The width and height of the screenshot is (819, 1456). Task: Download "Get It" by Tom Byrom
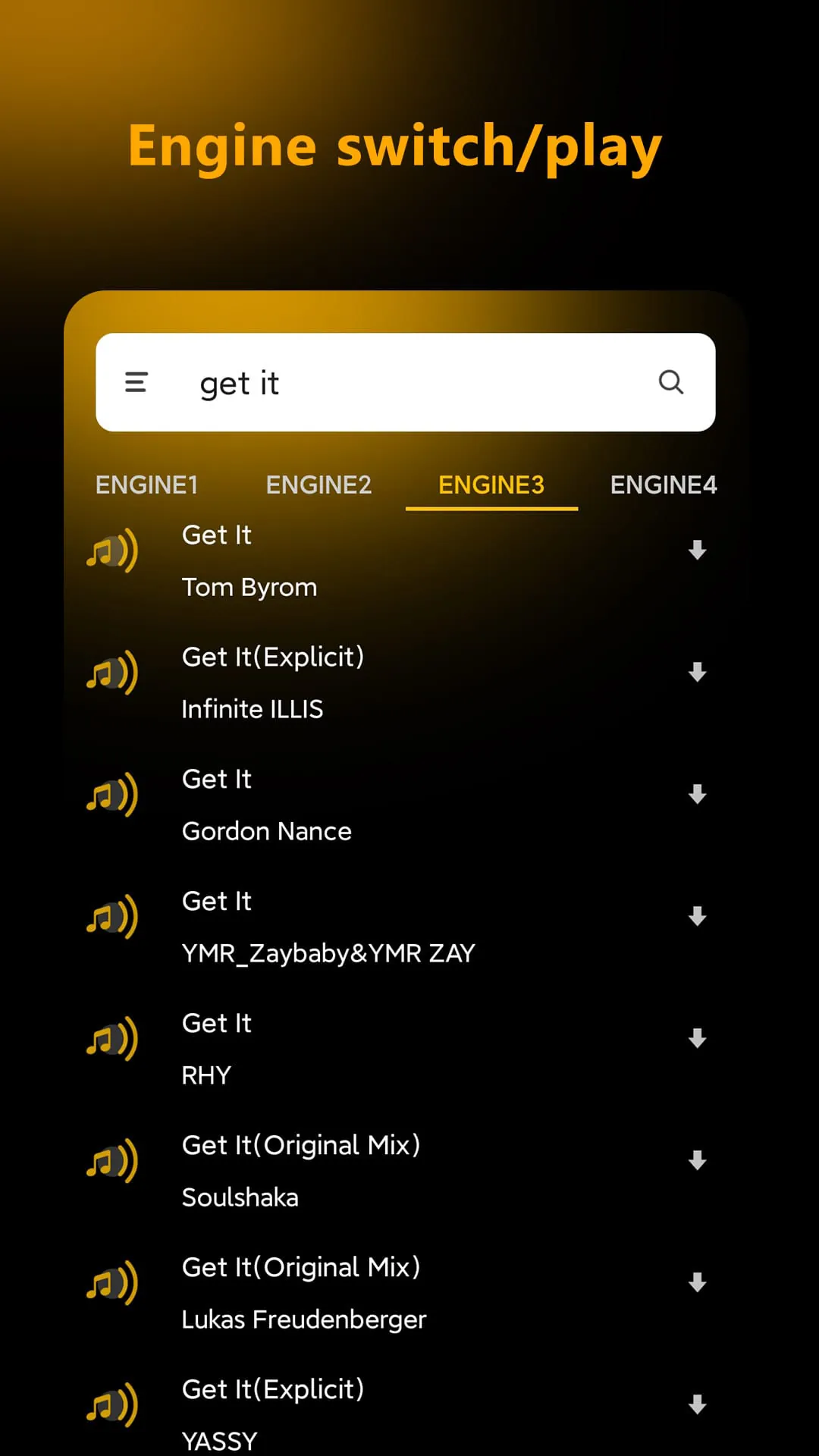(x=697, y=551)
